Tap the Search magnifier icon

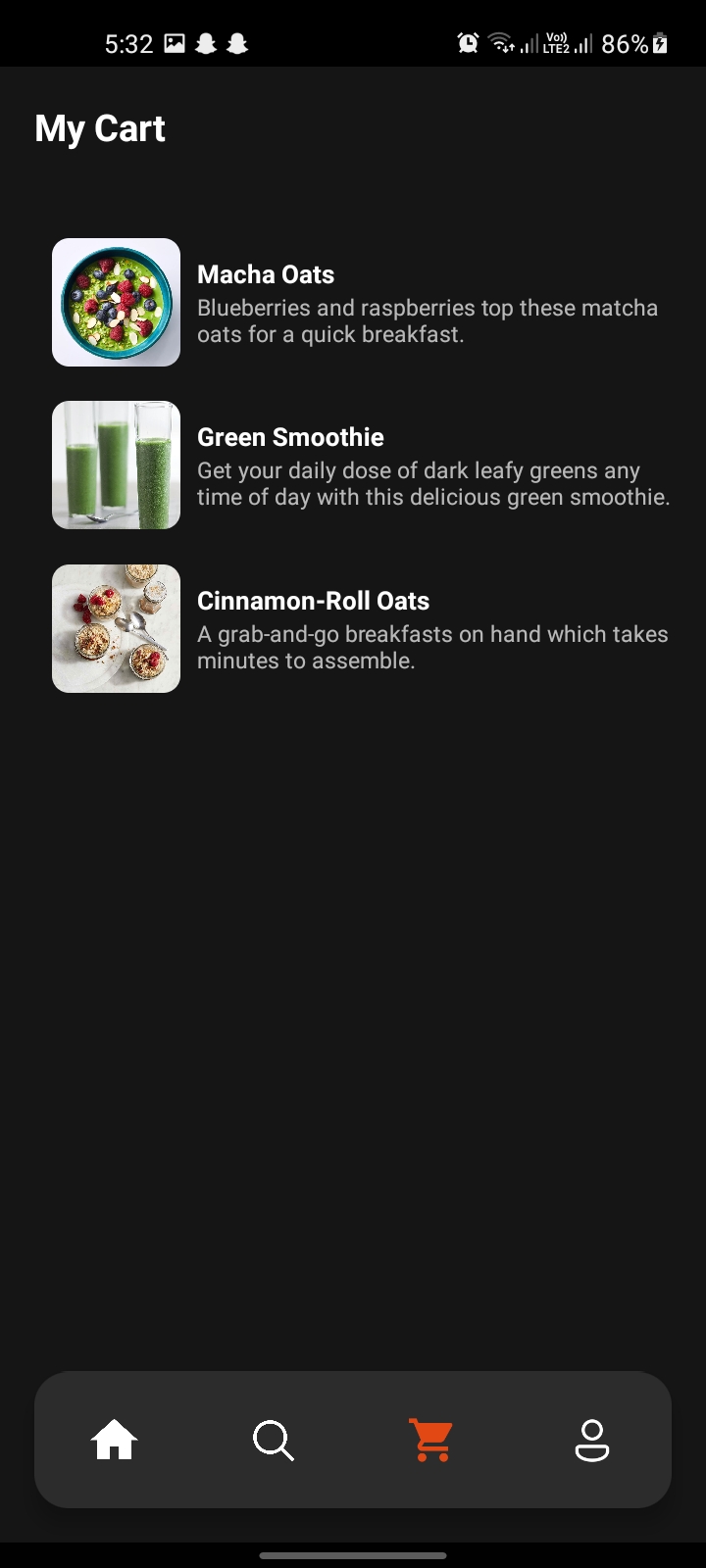tap(273, 1441)
